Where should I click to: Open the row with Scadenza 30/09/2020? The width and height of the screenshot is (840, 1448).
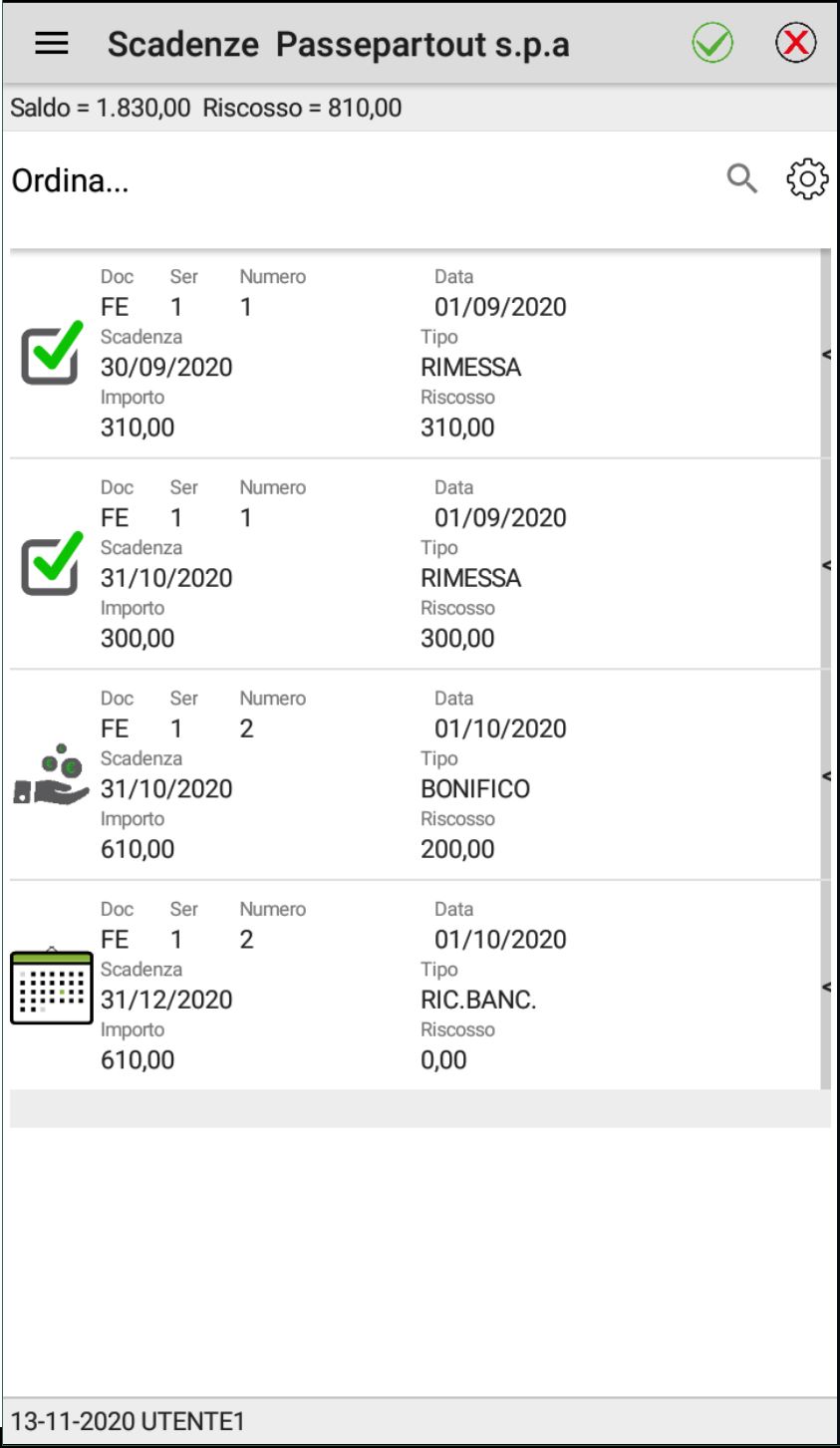399,354
